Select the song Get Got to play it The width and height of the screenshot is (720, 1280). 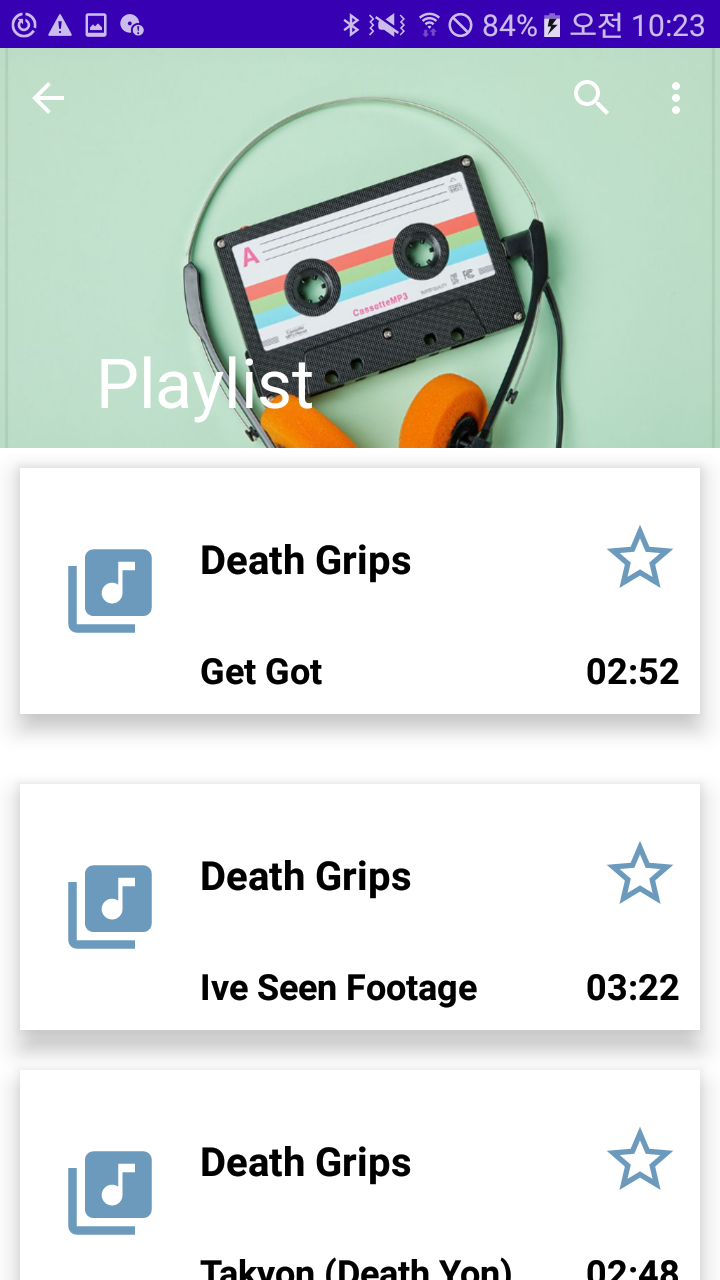pos(261,671)
